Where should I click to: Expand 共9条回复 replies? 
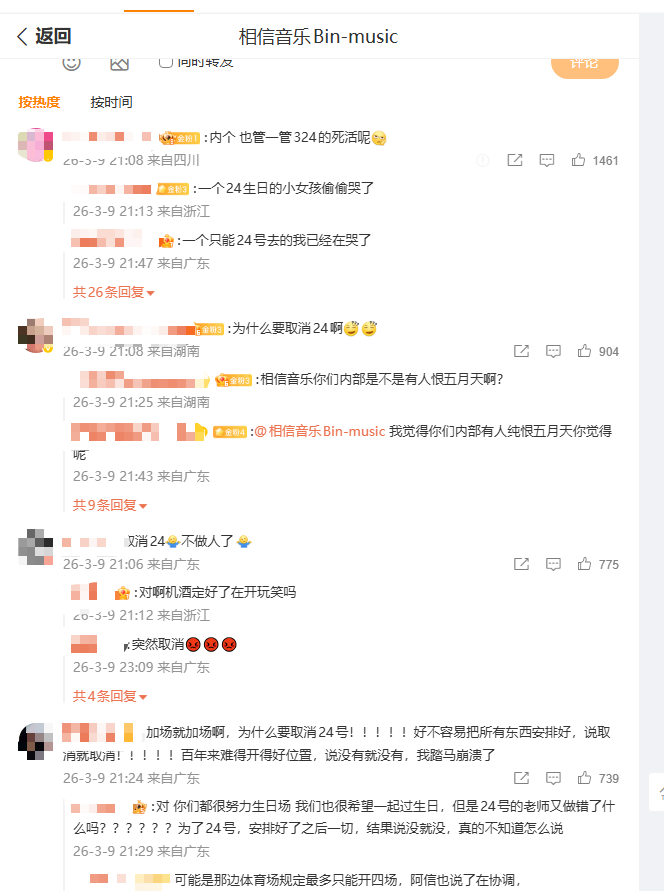pos(110,506)
